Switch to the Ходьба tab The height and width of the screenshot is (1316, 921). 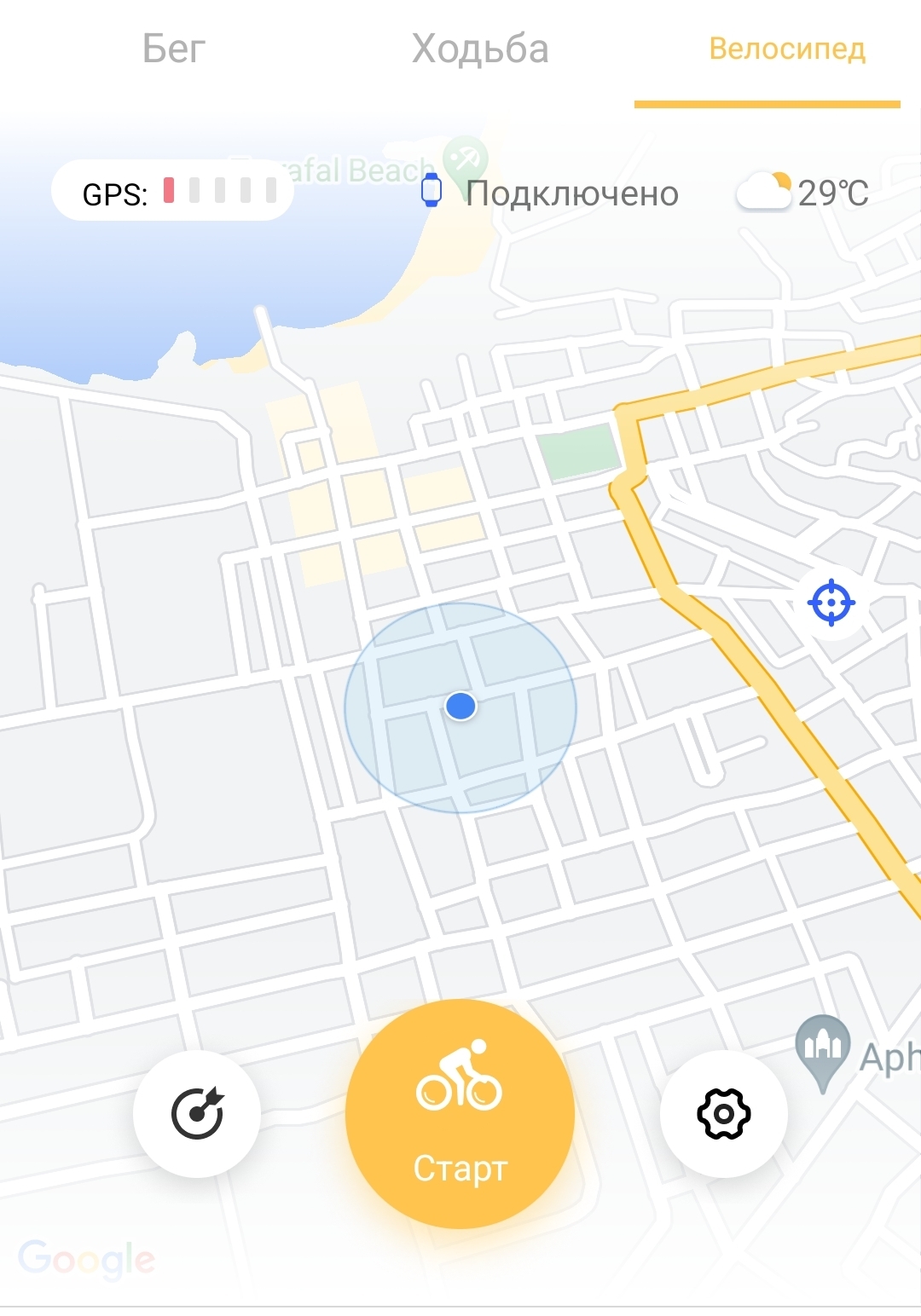coord(480,49)
